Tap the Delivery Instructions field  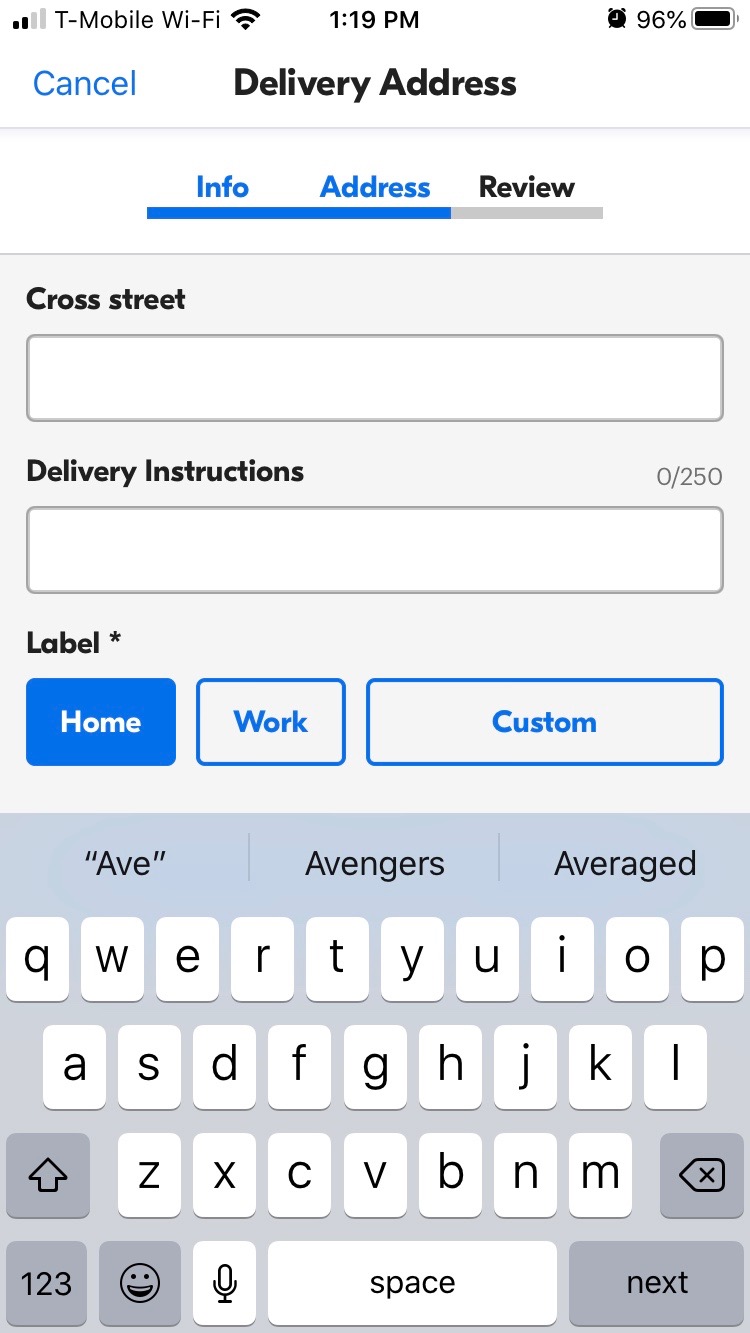[375, 550]
